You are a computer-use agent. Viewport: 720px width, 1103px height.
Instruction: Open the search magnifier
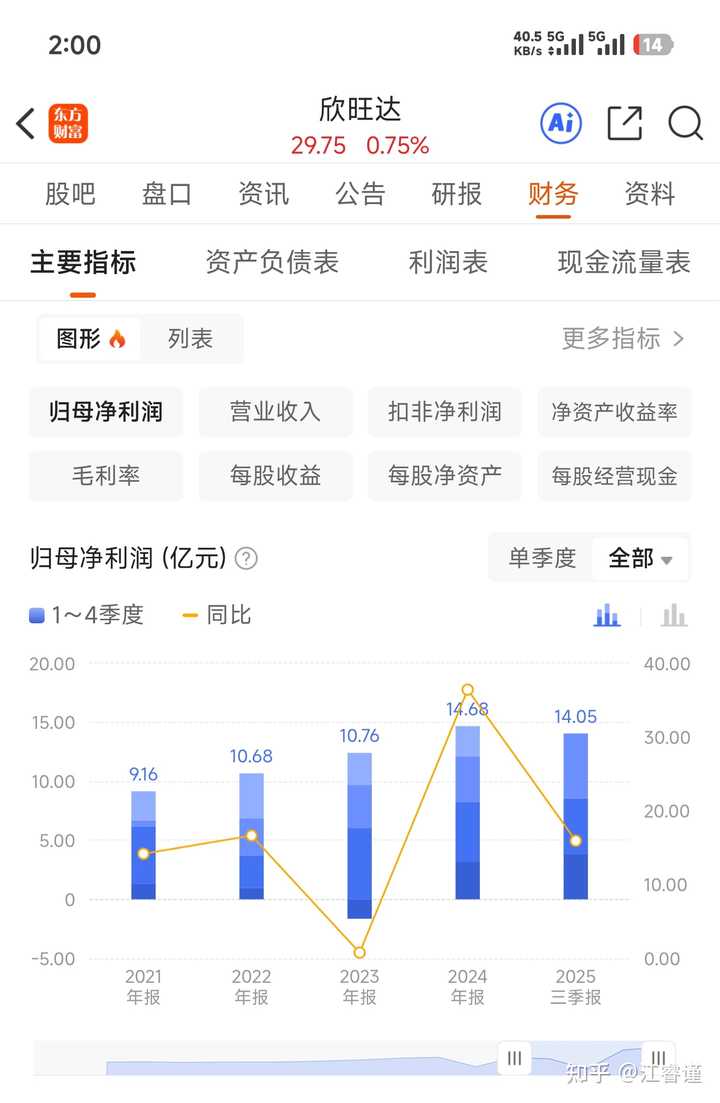(685, 123)
